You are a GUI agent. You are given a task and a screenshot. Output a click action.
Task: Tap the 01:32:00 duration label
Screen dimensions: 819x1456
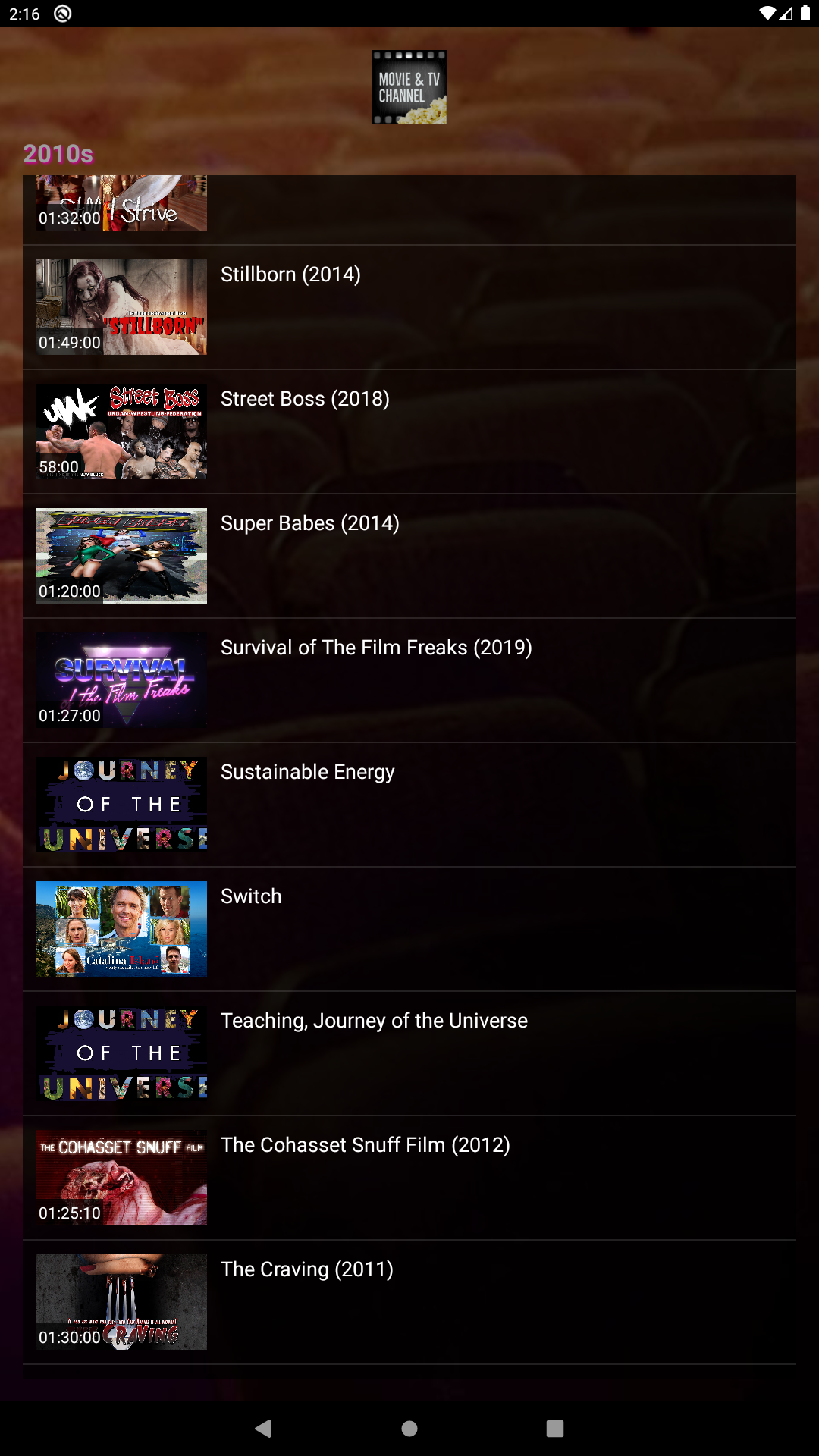(x=70, y=218)
